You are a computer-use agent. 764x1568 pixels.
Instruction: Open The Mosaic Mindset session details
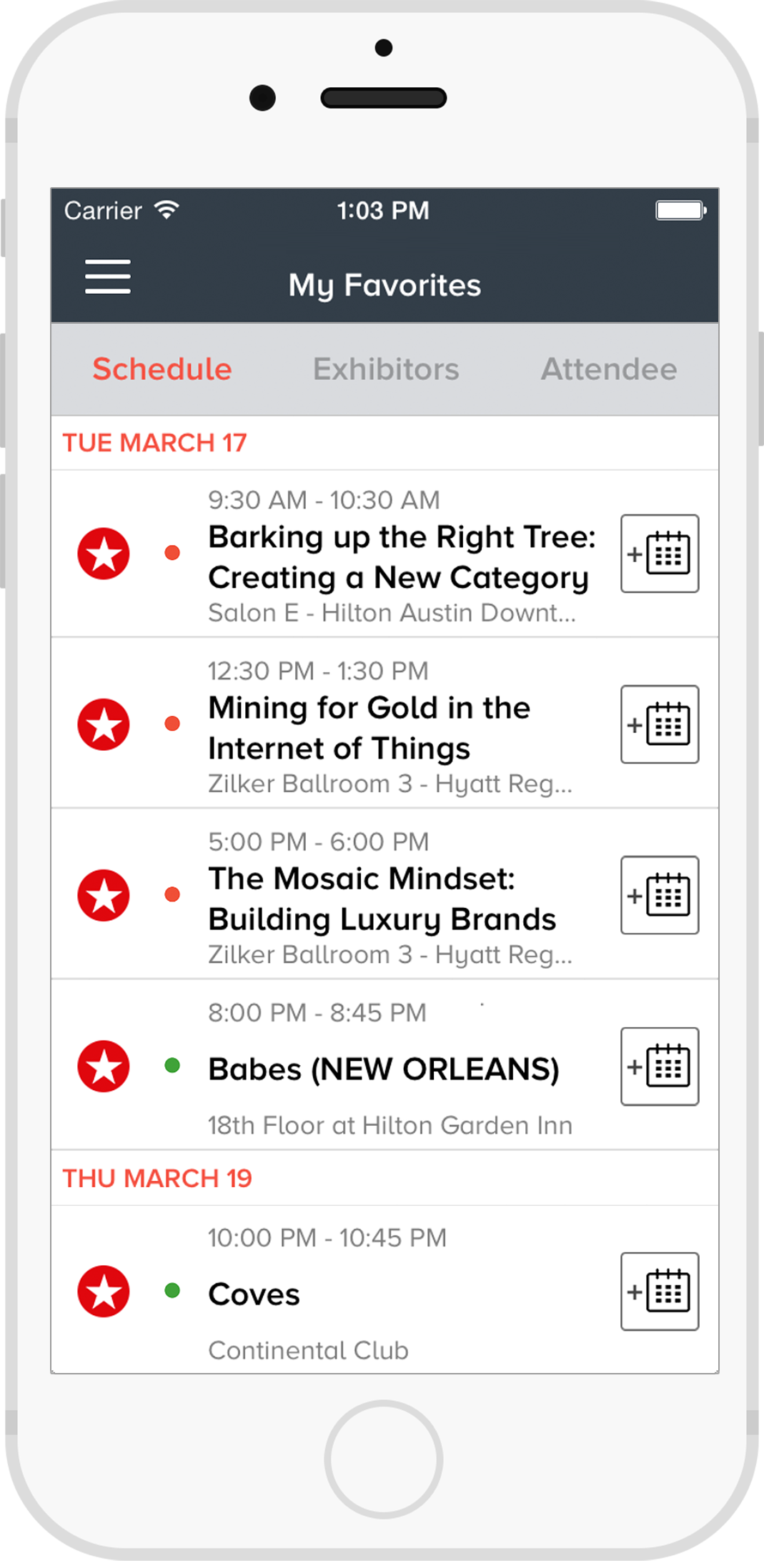(x=382, y=899)
